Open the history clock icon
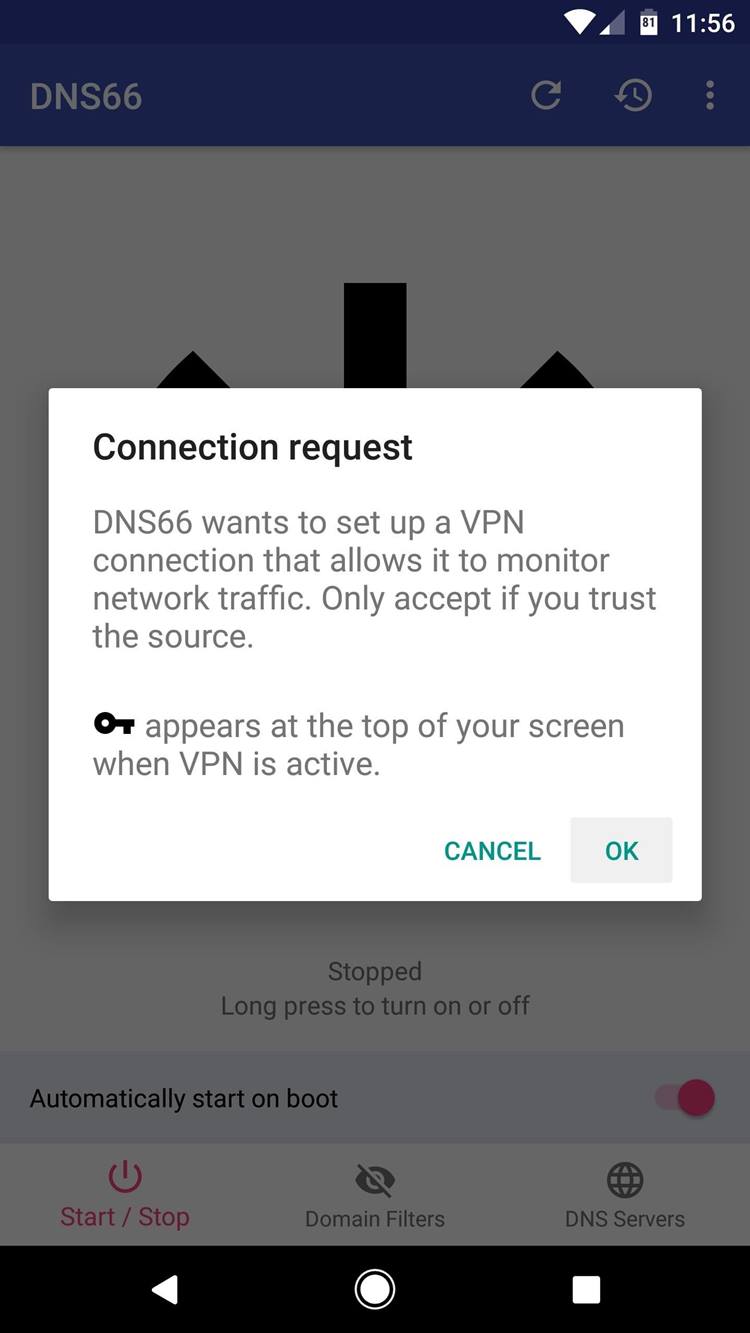This screenshot has height=1333, width=750. [x=633, y=96]
